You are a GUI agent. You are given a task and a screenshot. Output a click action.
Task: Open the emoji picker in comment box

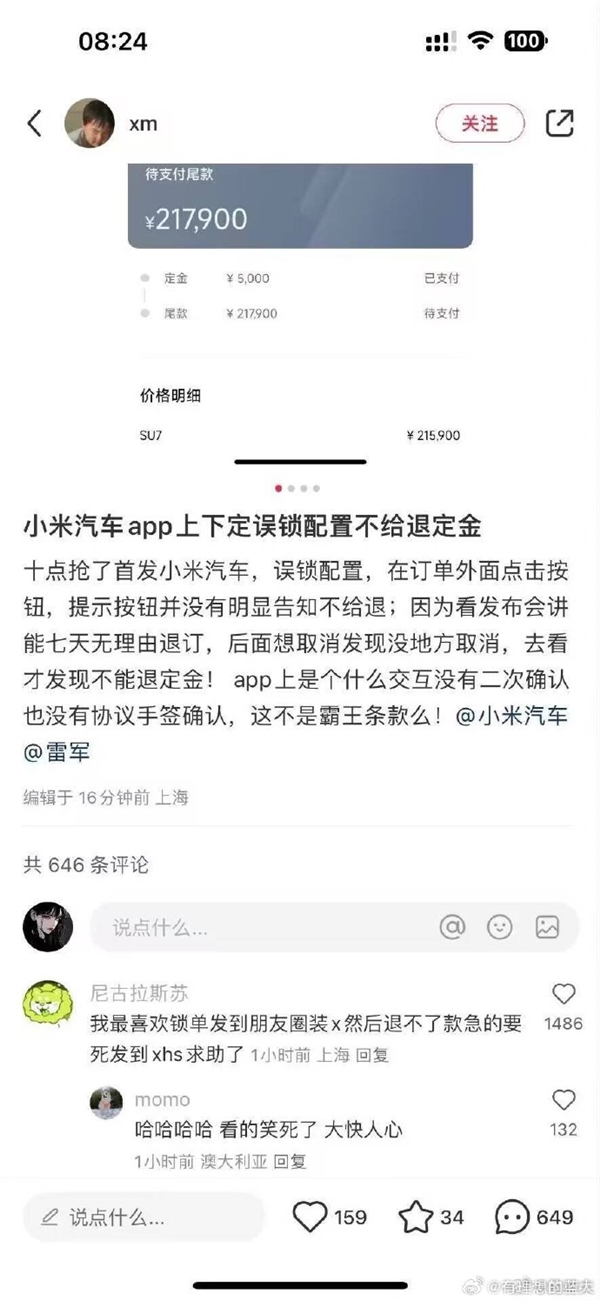pos(499,927)
